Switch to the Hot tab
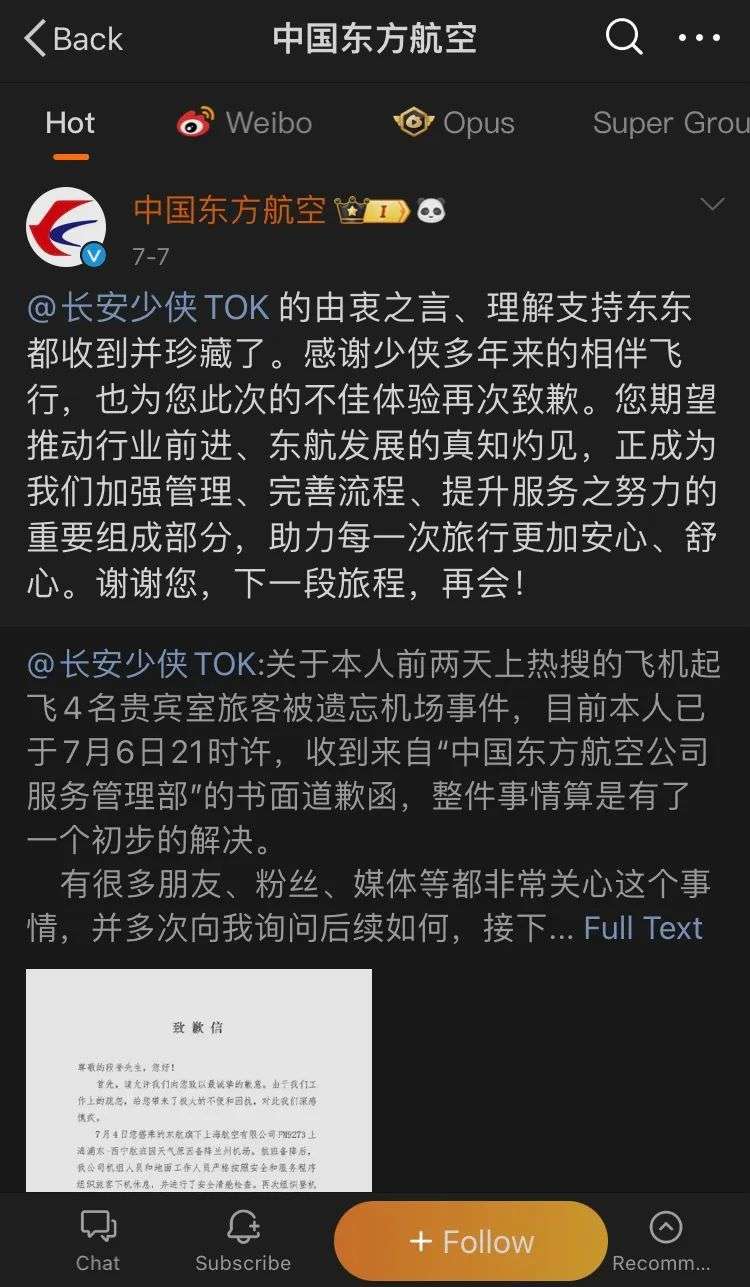Image resolution: width=750 pixels, height=1287 pixels. click(x=70, y=123)
